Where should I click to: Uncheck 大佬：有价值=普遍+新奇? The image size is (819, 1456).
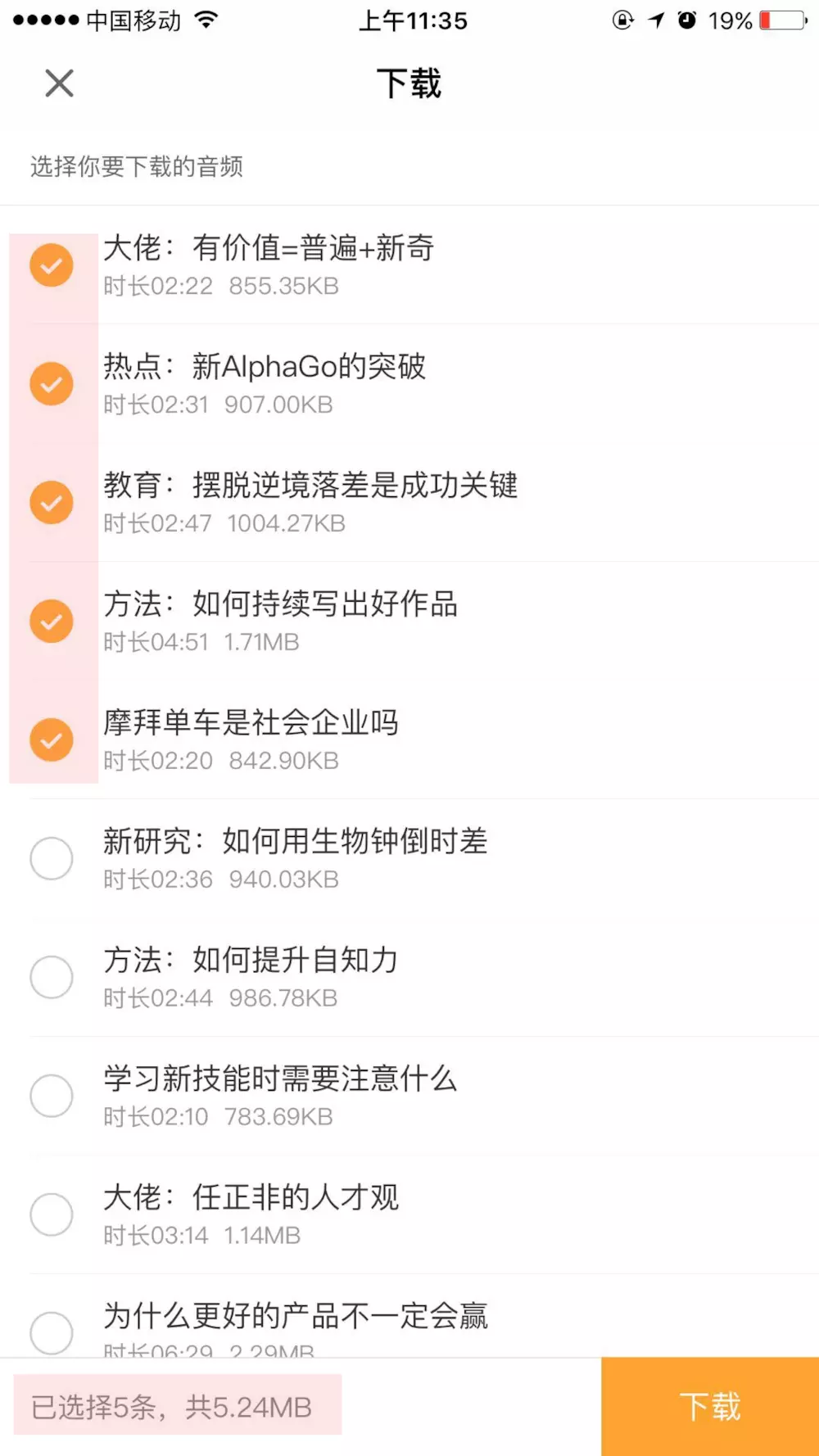pos(52,265)
